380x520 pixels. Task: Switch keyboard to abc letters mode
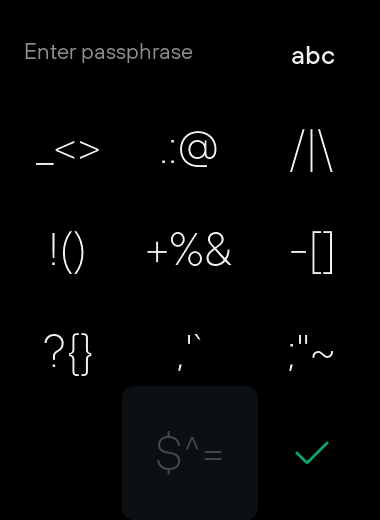click(313, 56)
